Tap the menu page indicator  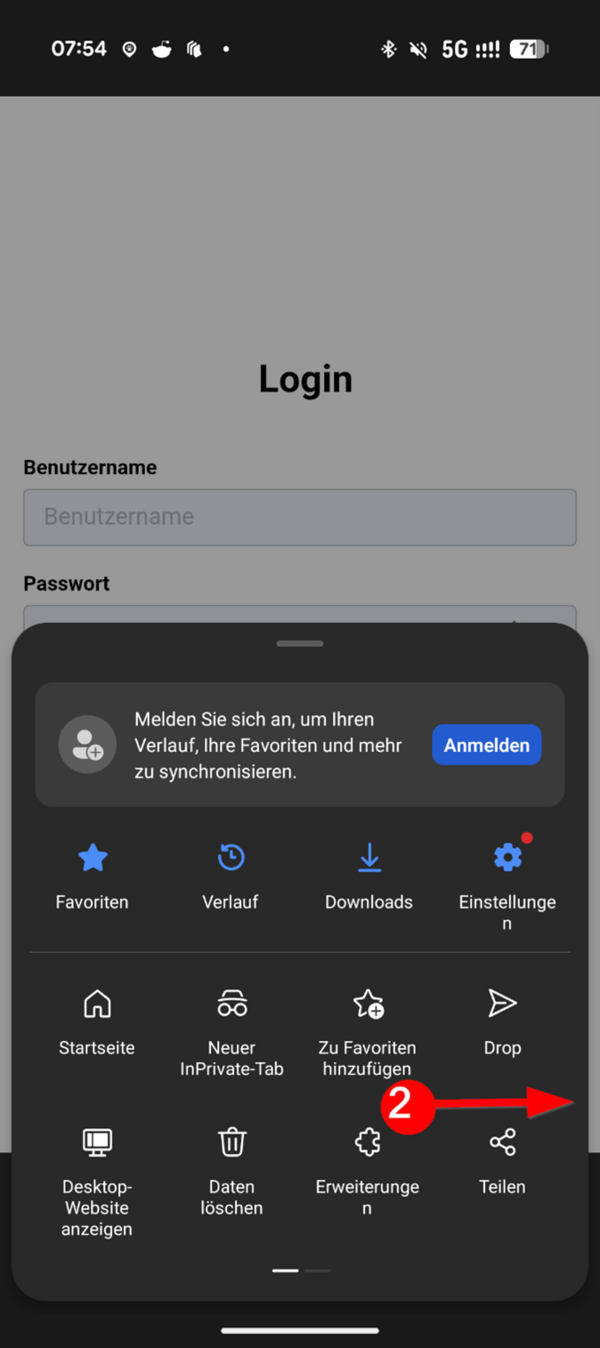[x=301, y=1270]
